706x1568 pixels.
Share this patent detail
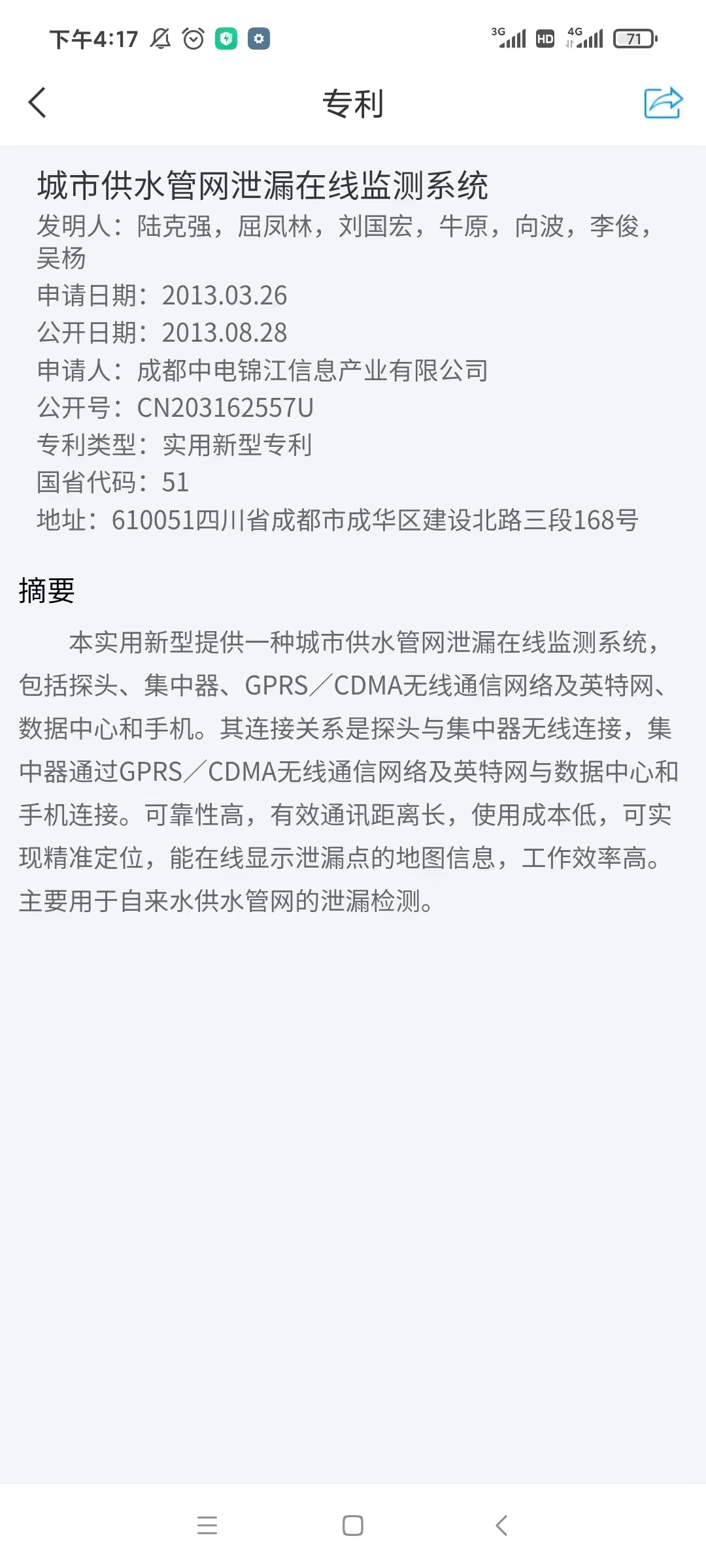point(663,103)
